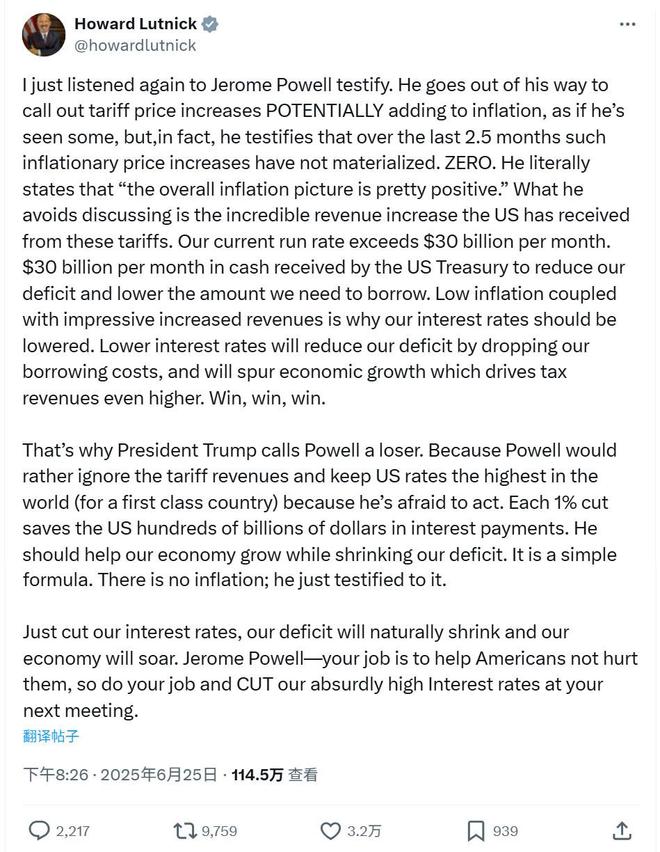Repost Howard Lutnick's post
Viewport: 660px width, 852px height.
tap(186, 831)
